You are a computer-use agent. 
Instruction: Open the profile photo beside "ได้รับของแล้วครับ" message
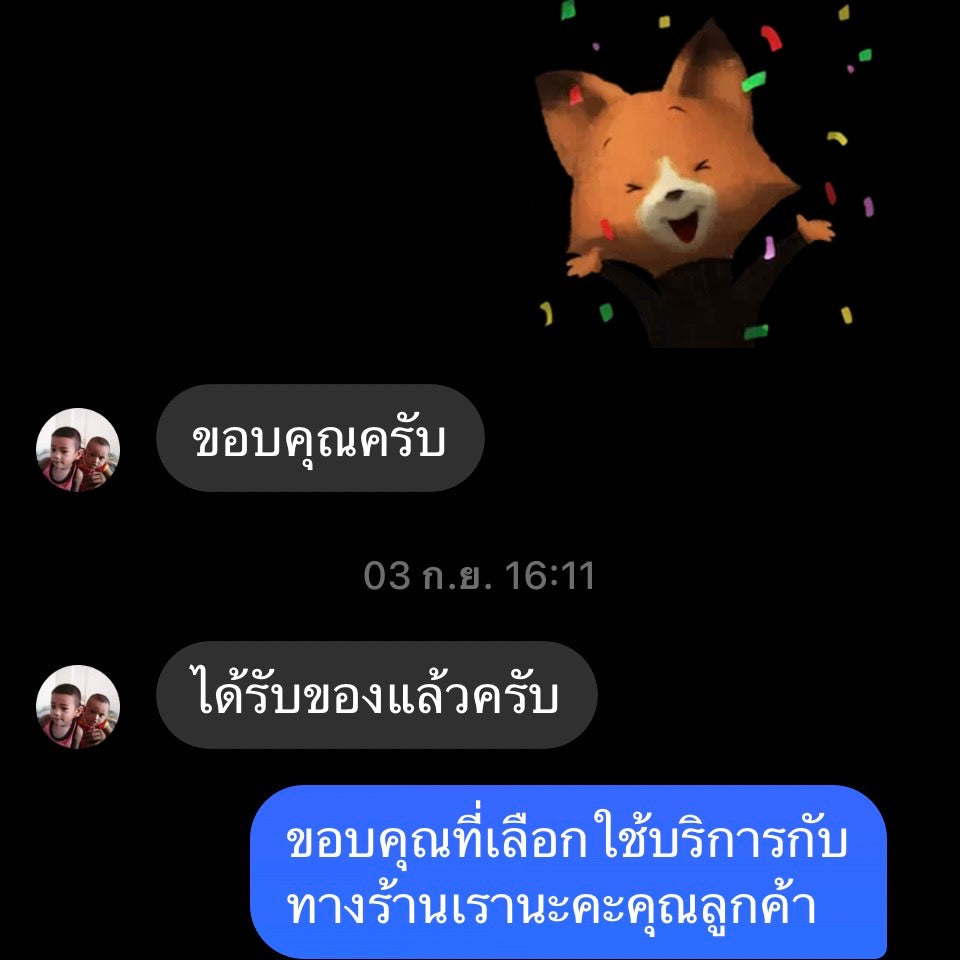(78, 706)
